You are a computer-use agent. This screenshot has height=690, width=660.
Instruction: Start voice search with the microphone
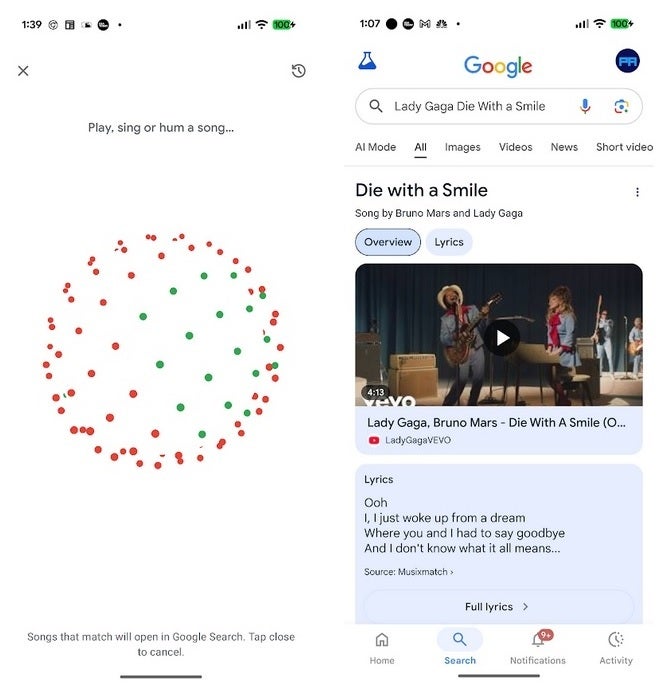tap(585, 106)
